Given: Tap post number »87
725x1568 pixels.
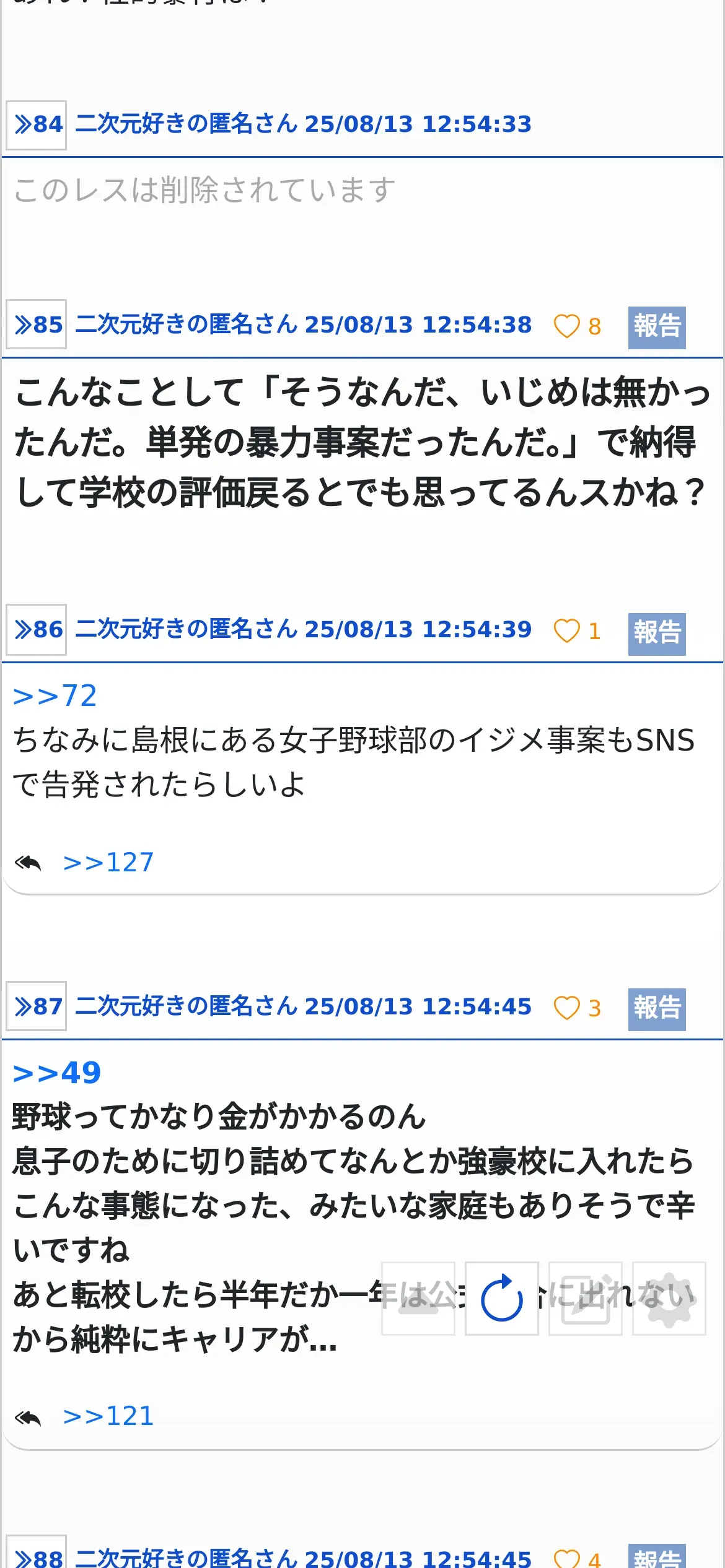Looking at the screenshot, I should 37,1007.
